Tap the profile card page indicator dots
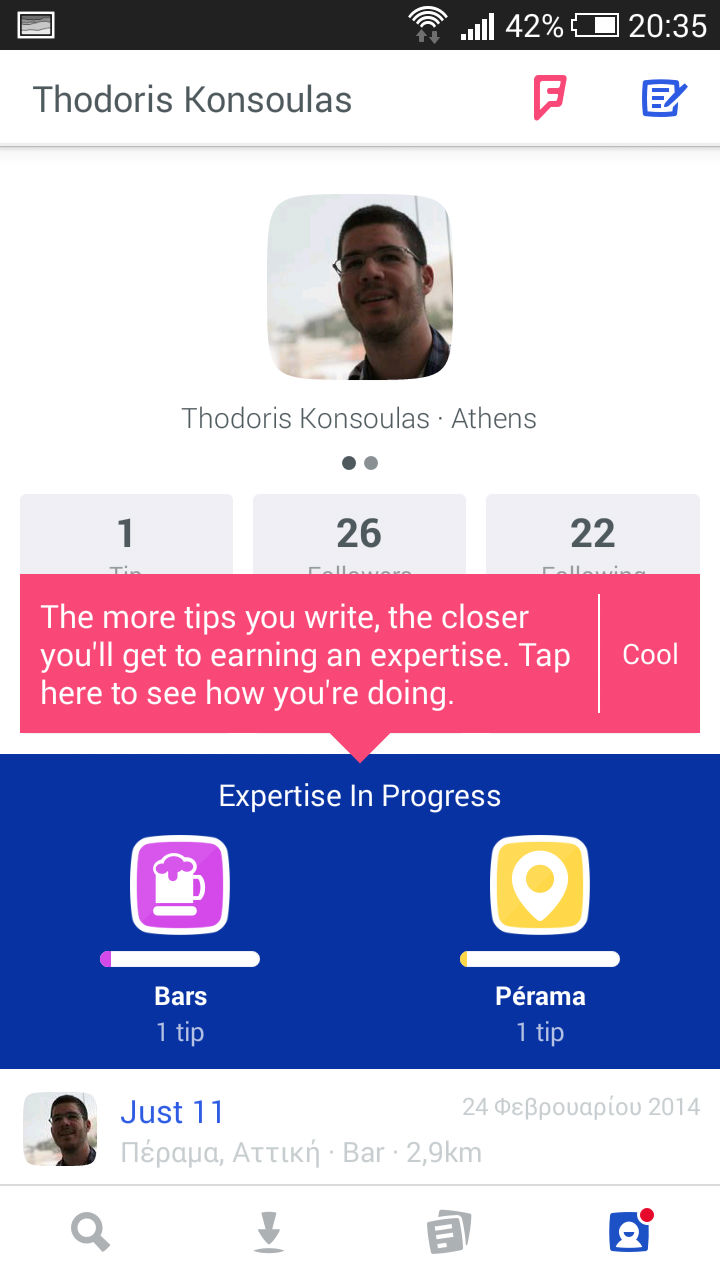The width and height of the screenshot is (720, 1280). coord(360,463)
